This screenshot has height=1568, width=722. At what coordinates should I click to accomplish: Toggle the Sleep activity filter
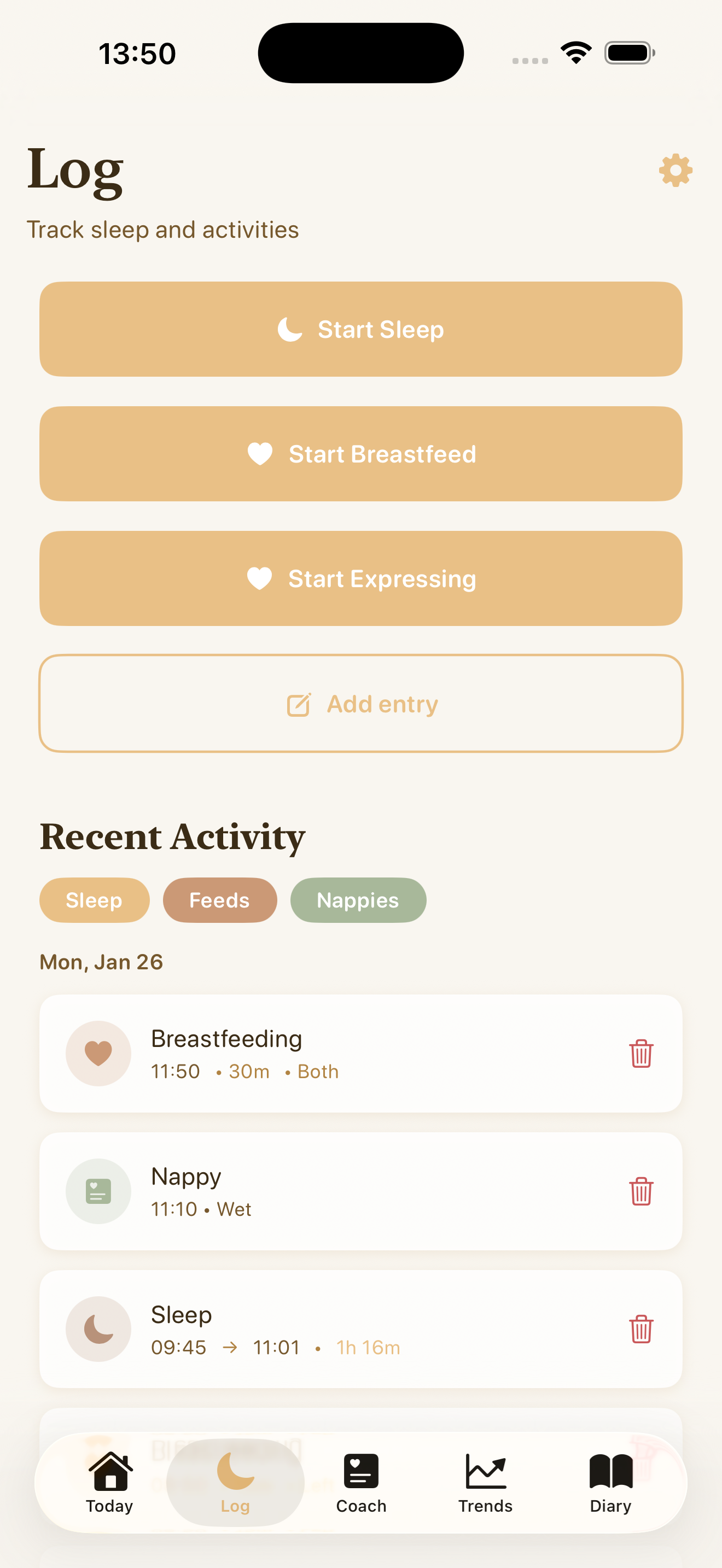(94, 900)
